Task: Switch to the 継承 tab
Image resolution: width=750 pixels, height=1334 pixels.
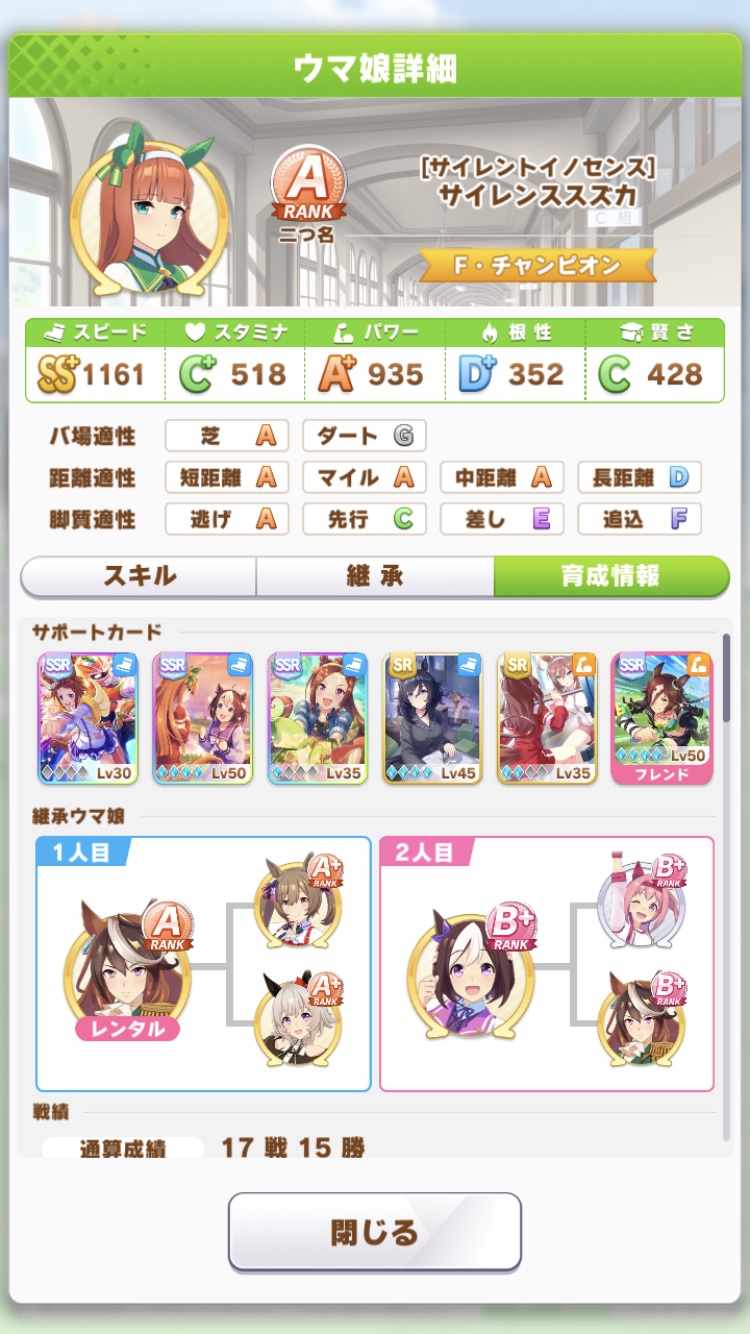Action: pos(375,576)
